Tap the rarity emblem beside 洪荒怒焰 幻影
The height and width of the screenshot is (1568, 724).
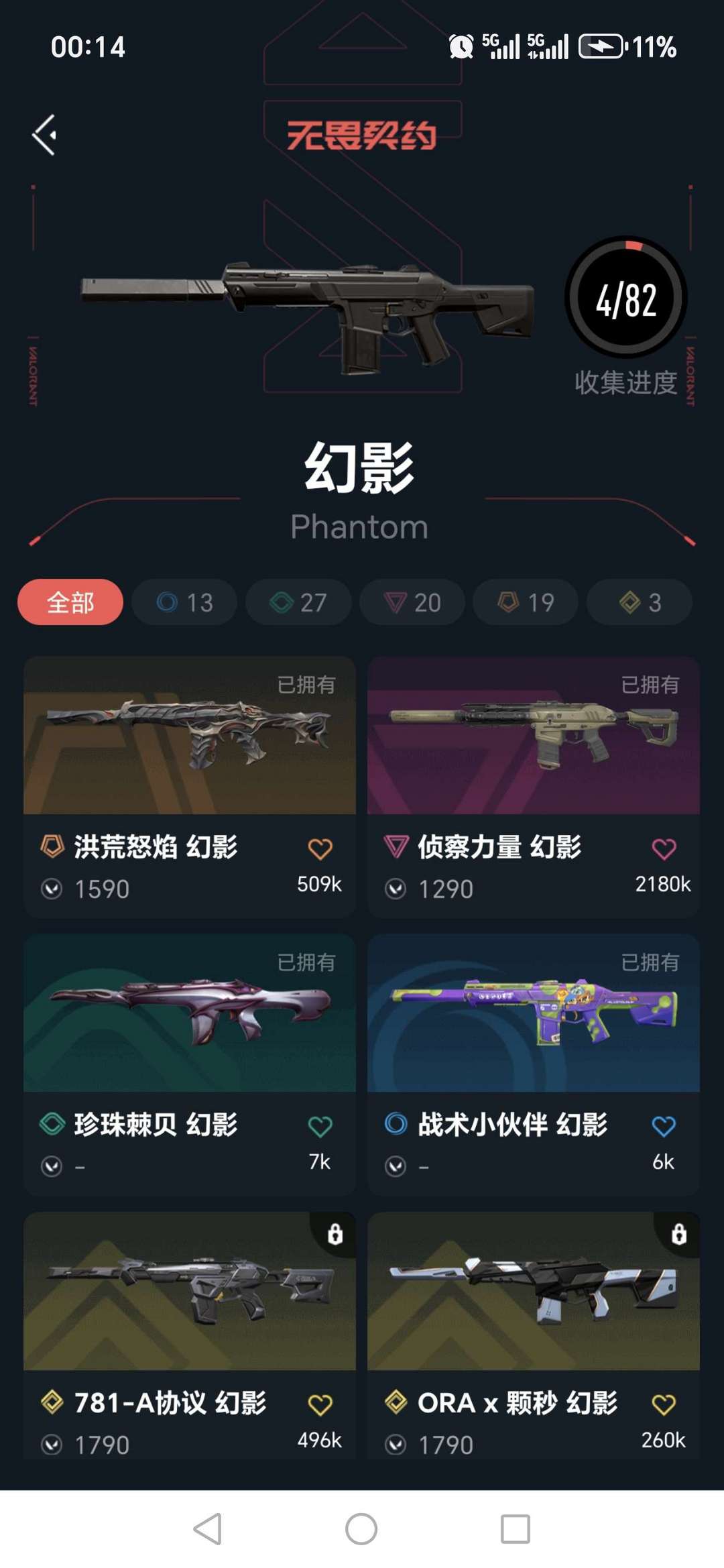click(x=52, y=847)
